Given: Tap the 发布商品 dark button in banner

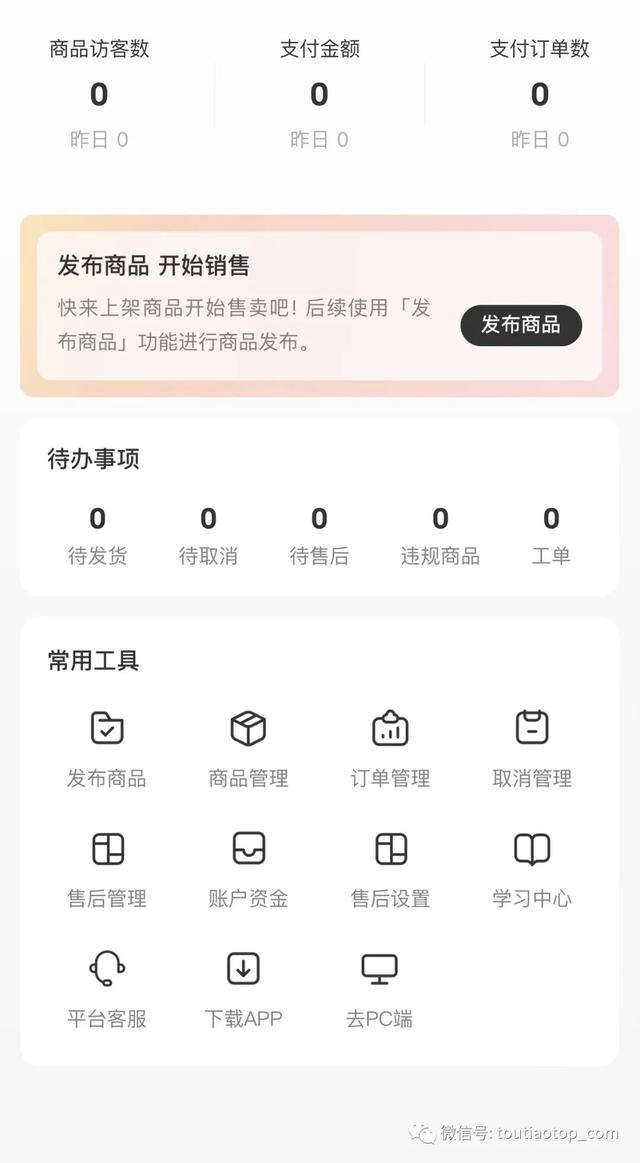Looking at the screenshot, I should point(520,325).
